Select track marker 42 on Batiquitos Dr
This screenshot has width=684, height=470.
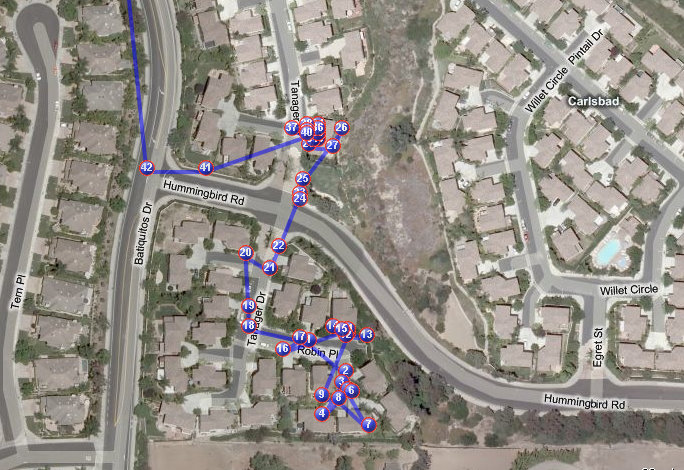pos(147,168)
